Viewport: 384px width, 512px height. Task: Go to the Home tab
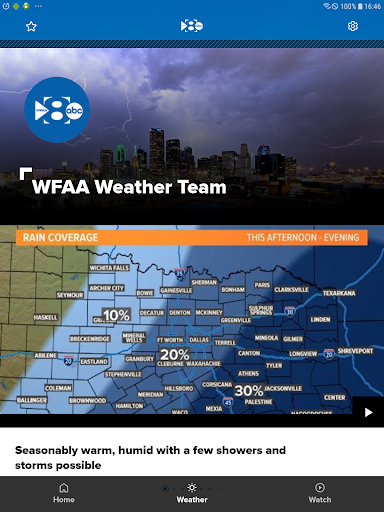[x=64, y=494]
